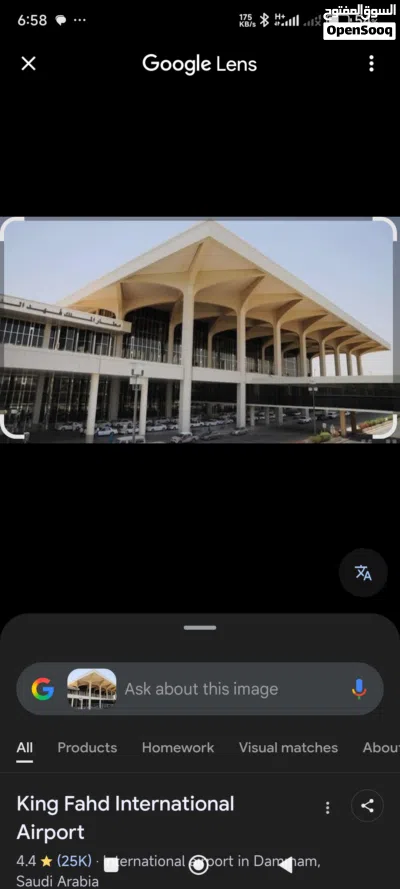Start voice search with the microphone

359,689
